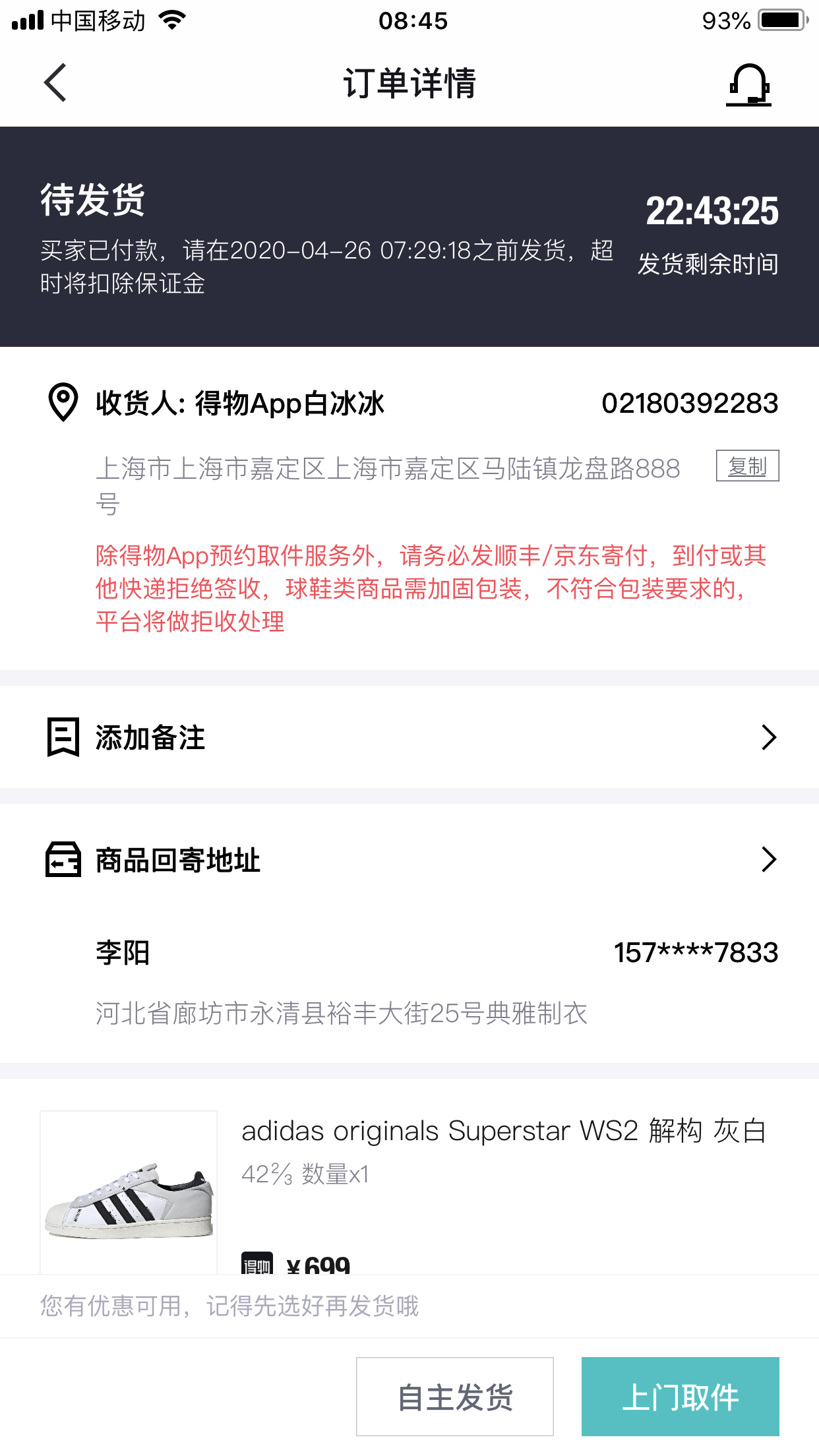
Task: Click the parcel box icon beside 商品回寄地址
Action: [62, 859]
